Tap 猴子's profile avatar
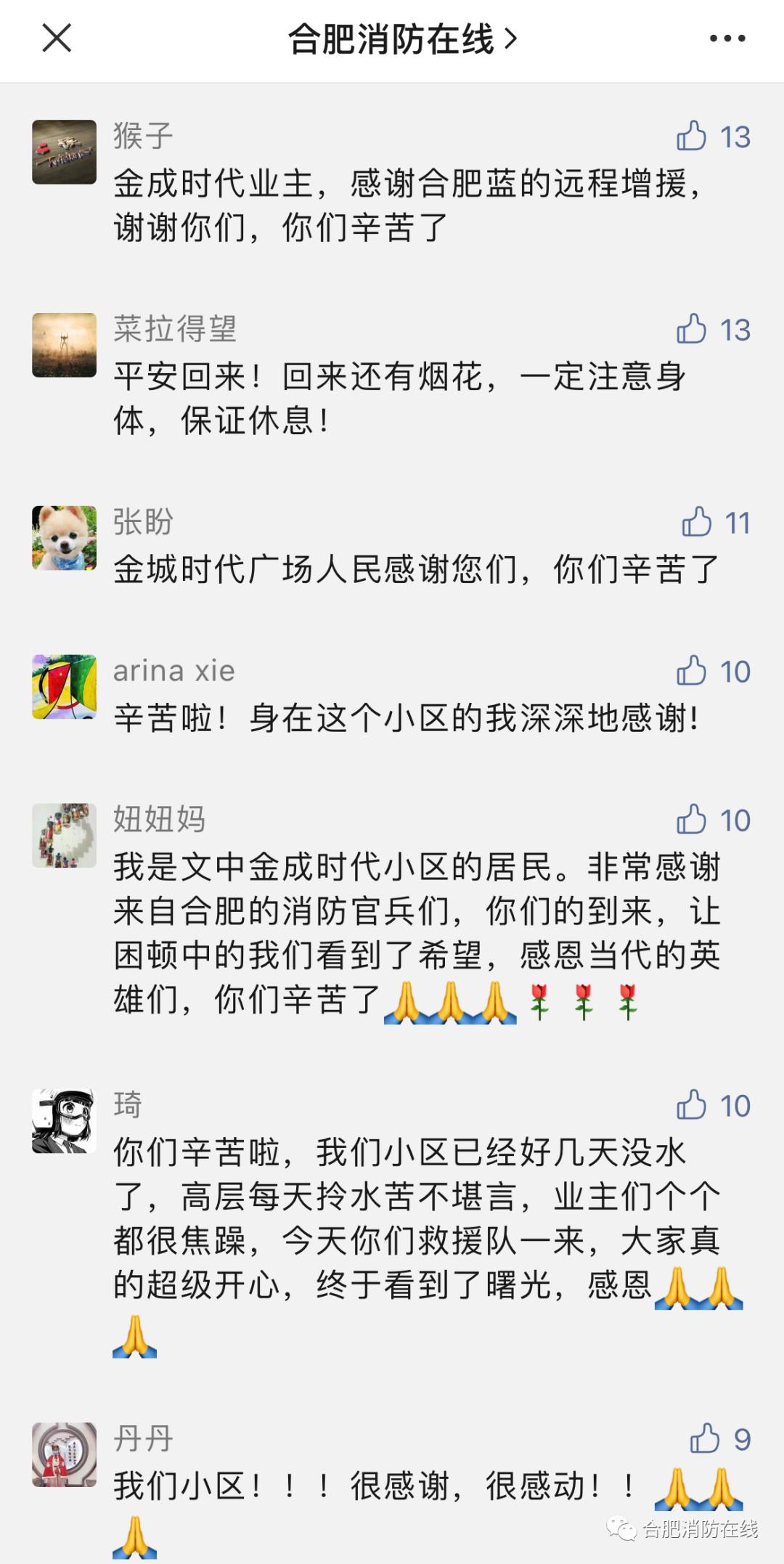The image size is (784, 1564). [x=65, y=150]
